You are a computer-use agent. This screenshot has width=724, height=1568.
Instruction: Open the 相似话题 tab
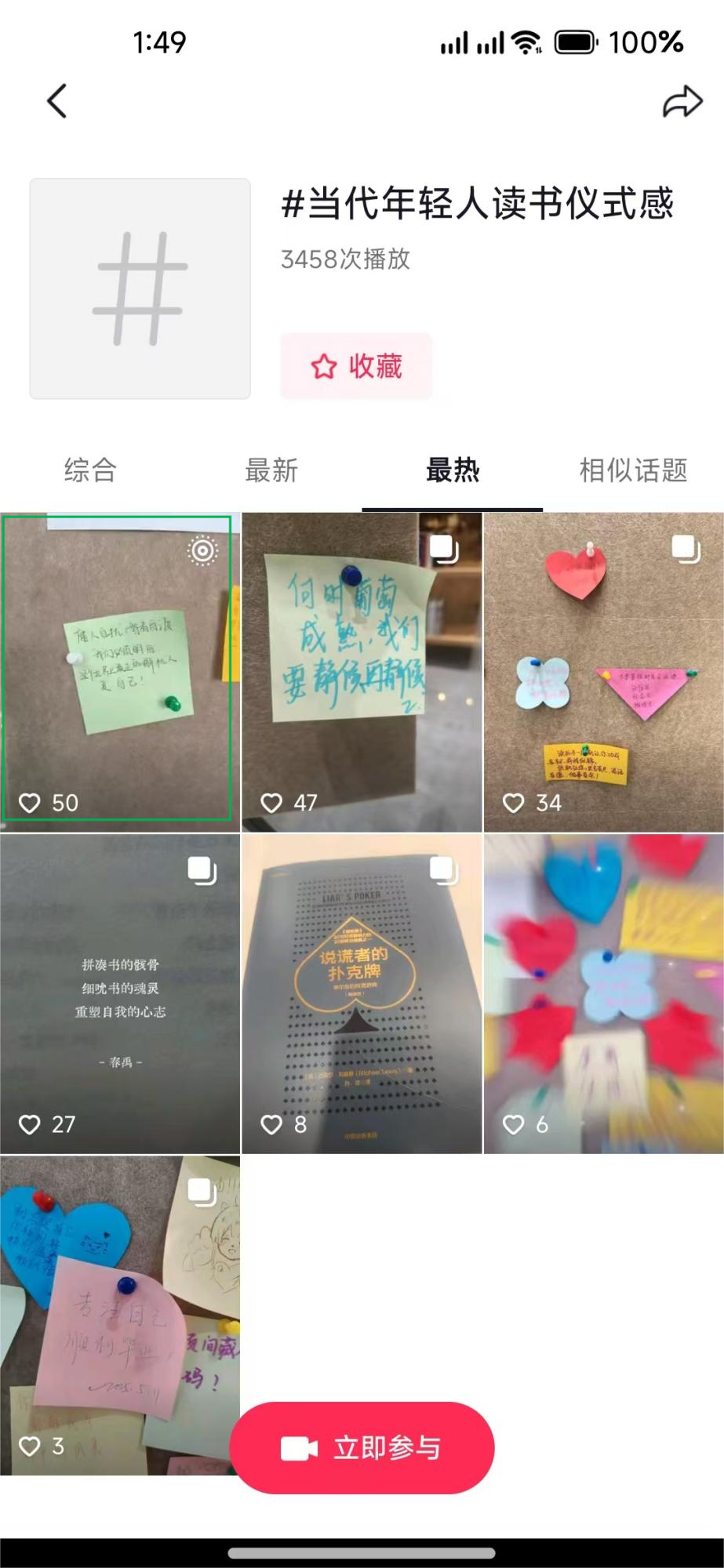(x=633, y=470)
